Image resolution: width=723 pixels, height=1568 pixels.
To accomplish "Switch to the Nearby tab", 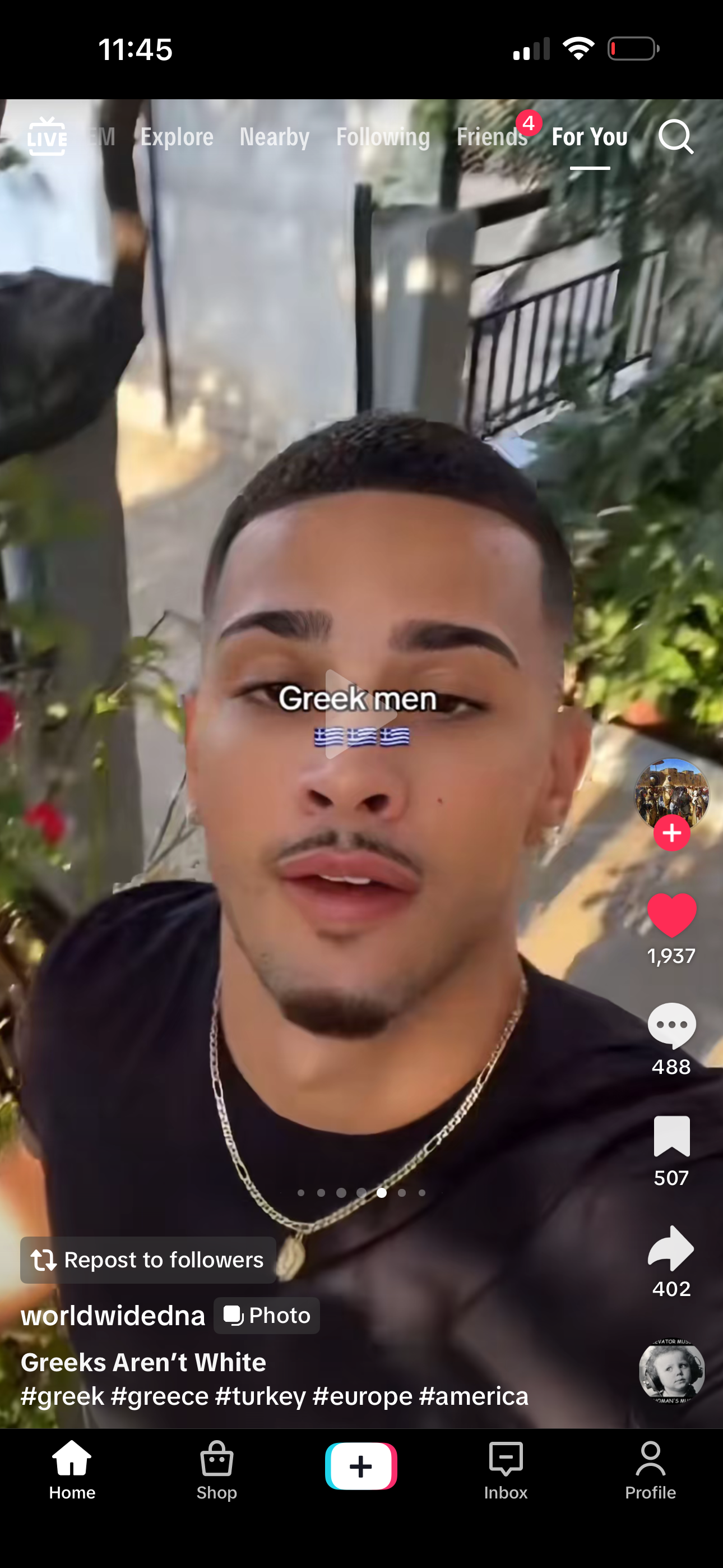I will [x=275, y=137].
